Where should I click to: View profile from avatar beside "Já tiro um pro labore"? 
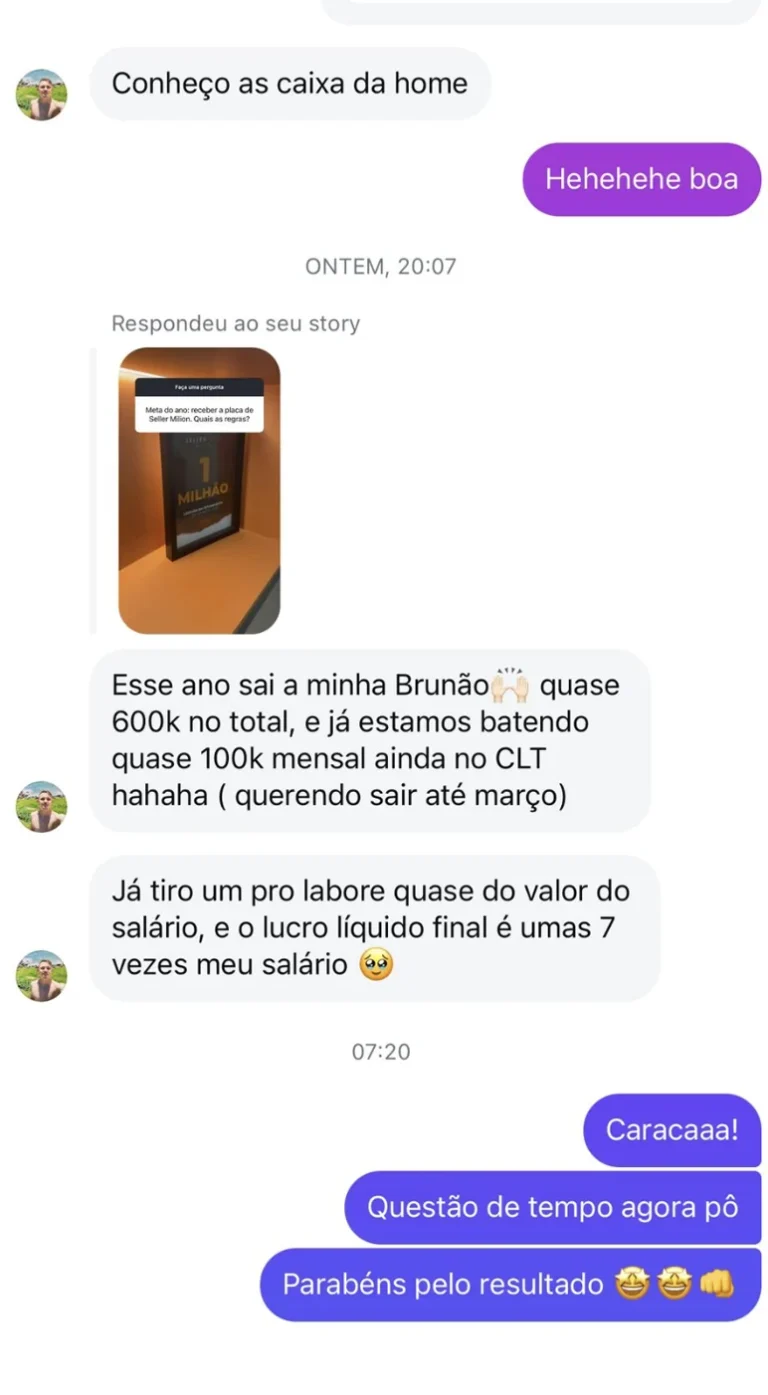[41, 975]
